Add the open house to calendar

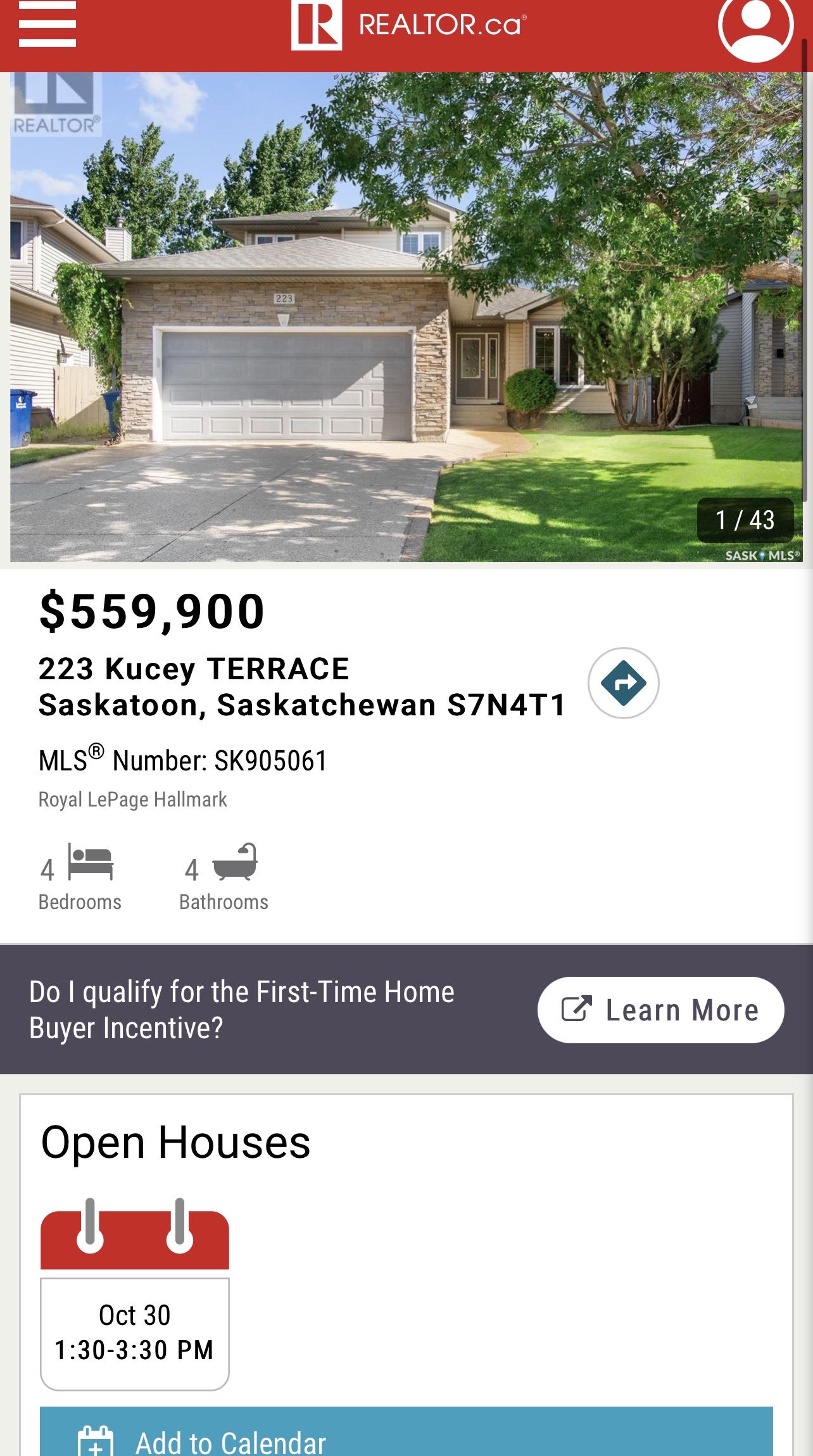[405, 1437]
